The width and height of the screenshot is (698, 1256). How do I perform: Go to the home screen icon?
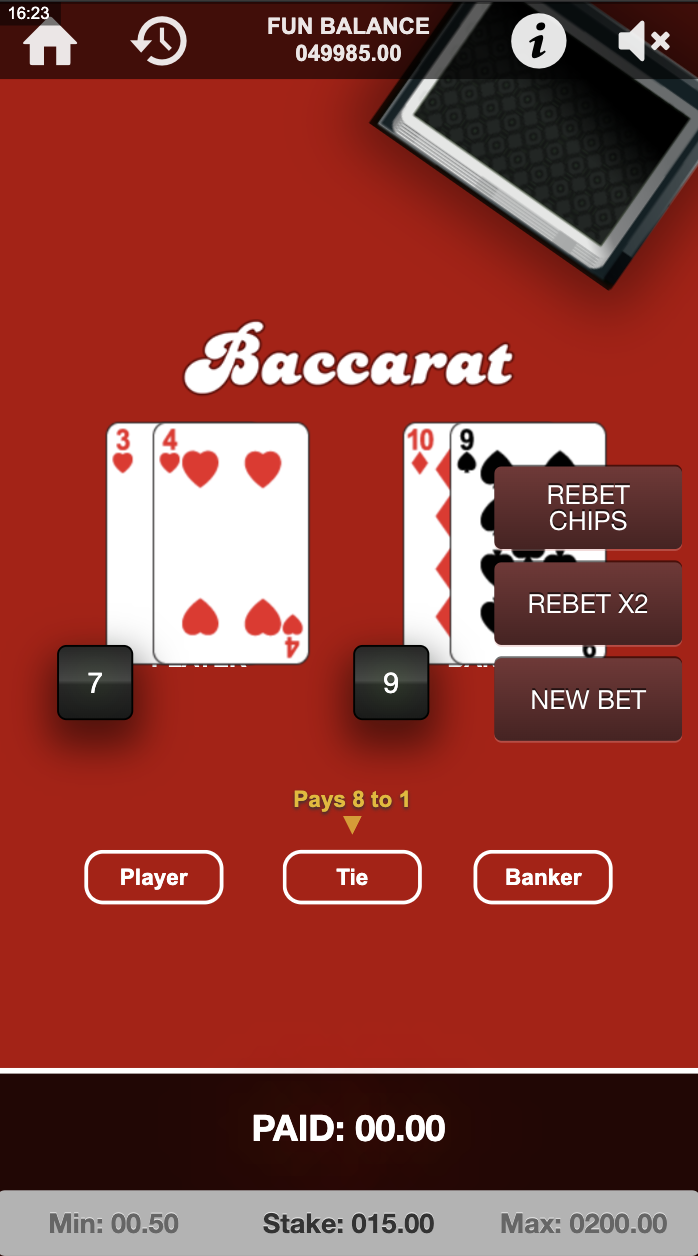pyautogui.click(x=49, y=43)
